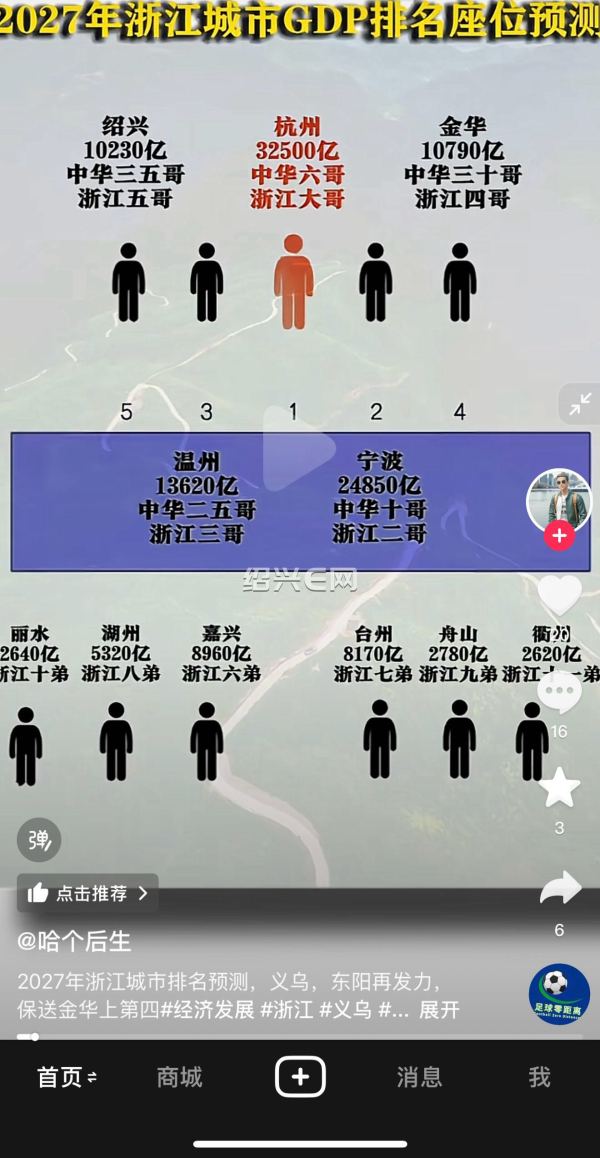
Task: Open the 足球零距离 sound disc
Action: pos(559,994)
